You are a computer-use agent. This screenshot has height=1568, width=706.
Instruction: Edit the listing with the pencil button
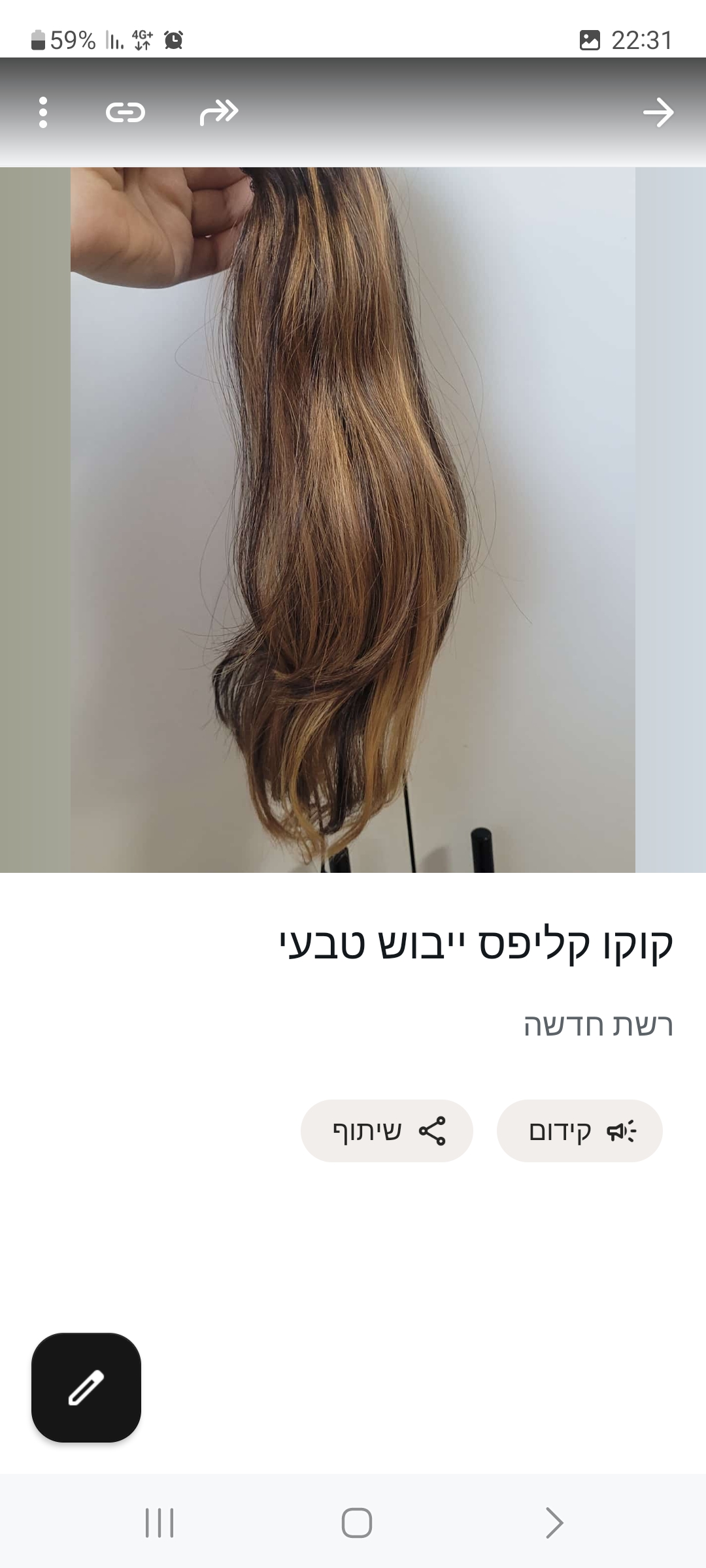click(86, 1387)
